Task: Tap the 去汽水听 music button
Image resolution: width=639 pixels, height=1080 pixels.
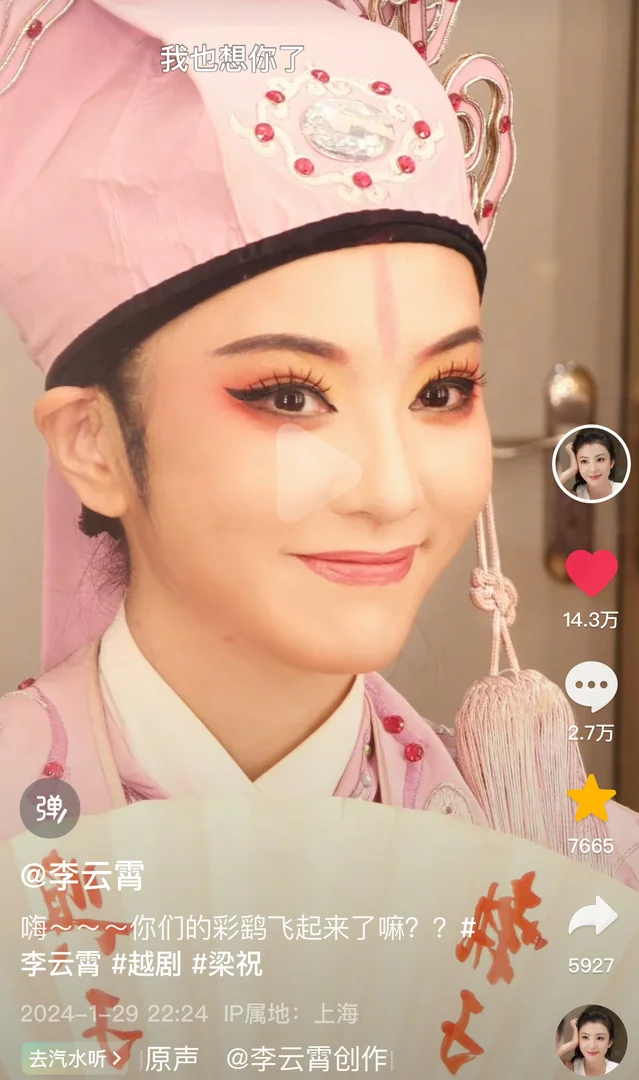Action: [x=76, y=1057]
